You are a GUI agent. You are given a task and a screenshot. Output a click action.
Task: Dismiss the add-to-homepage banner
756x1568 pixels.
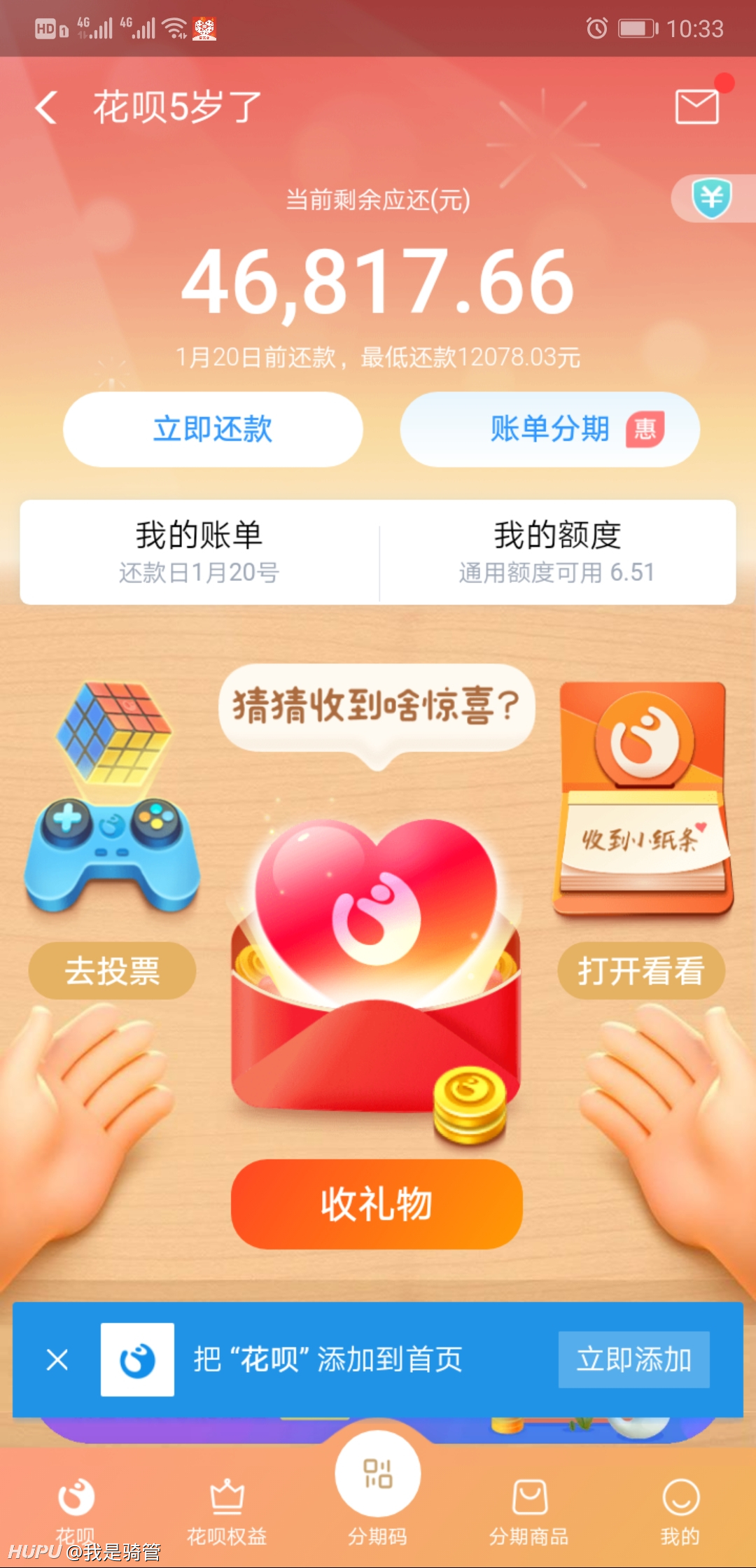coord(57,1360)
